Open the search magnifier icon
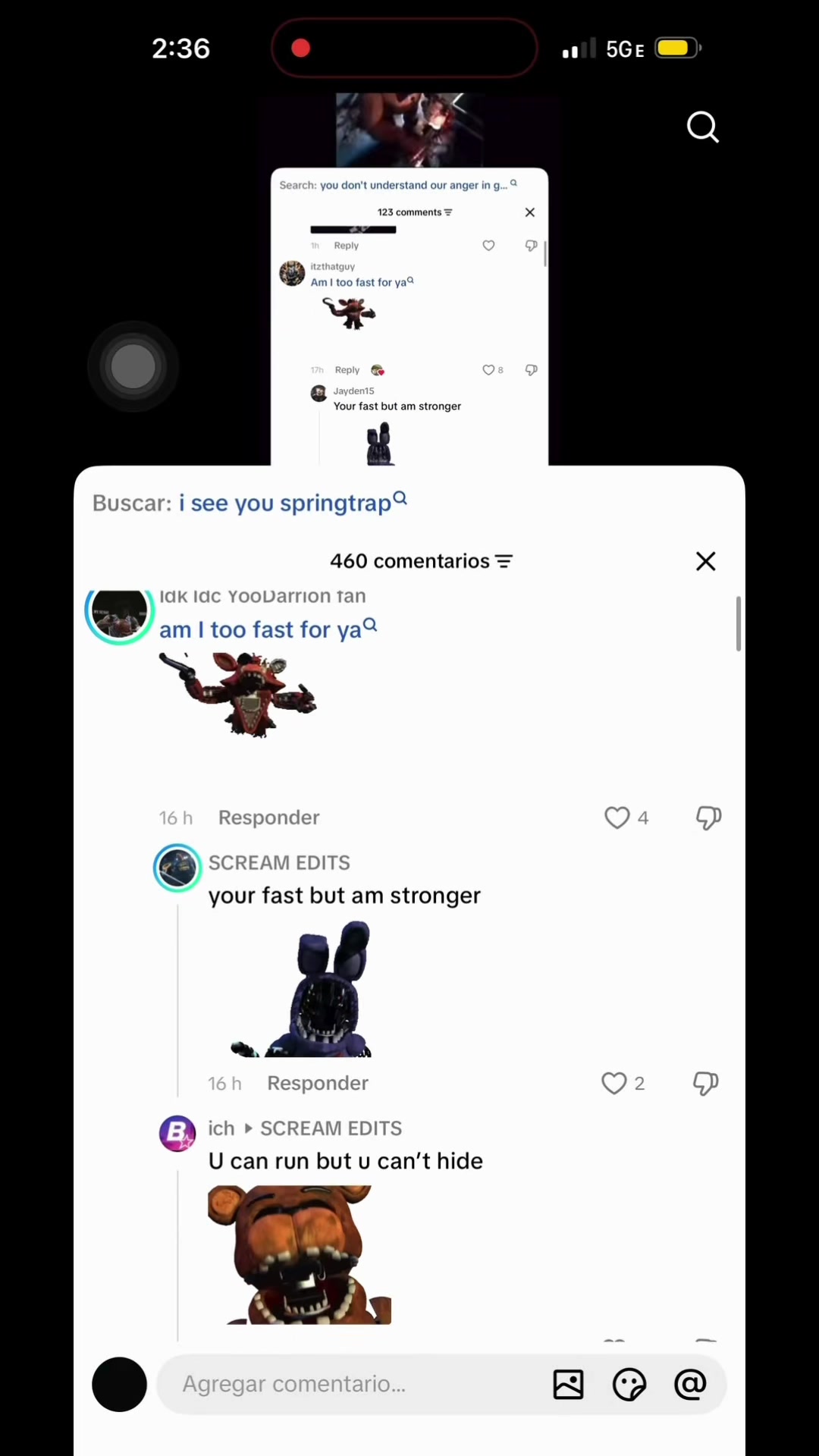The image size is (819, 1456). coord(702,127)
